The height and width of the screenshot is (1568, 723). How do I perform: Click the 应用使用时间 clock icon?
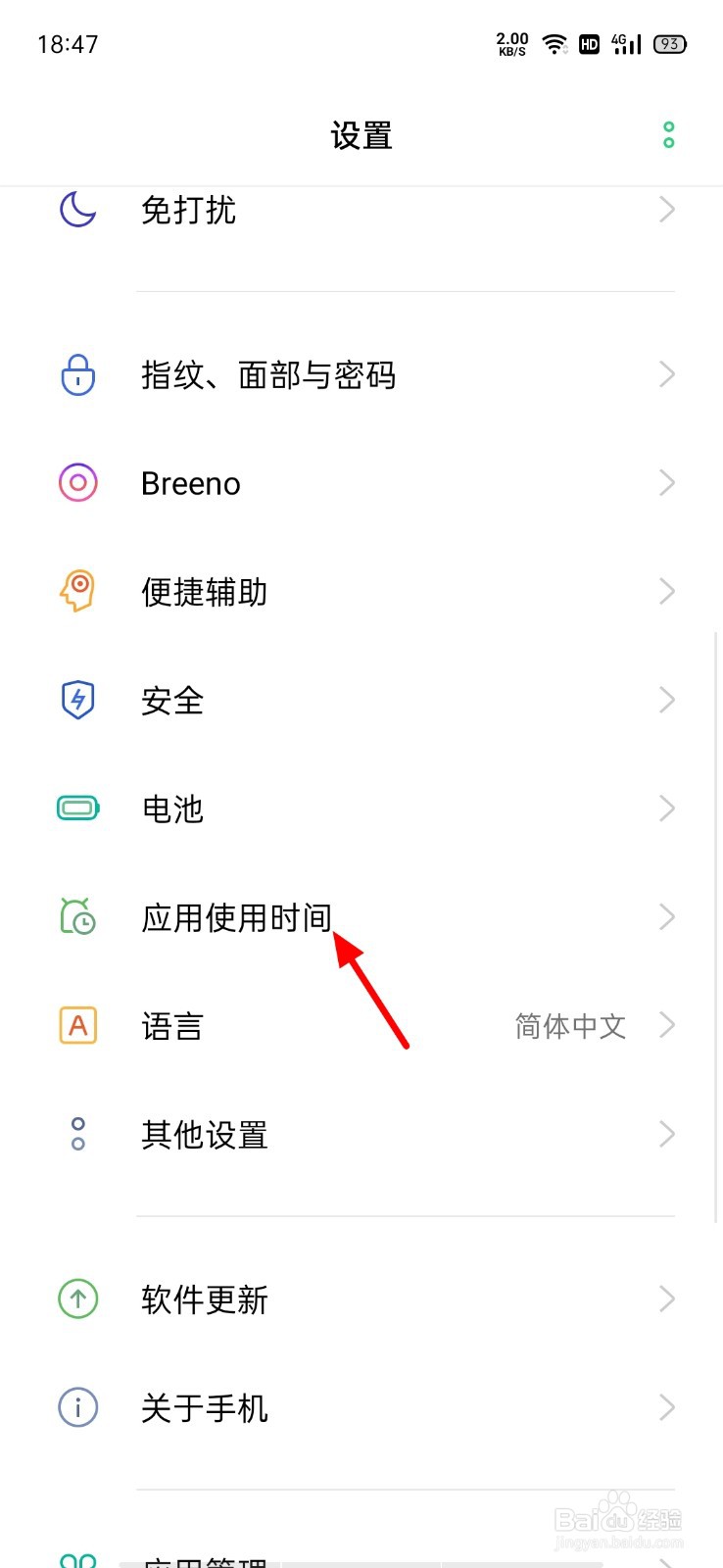point(77,917)
